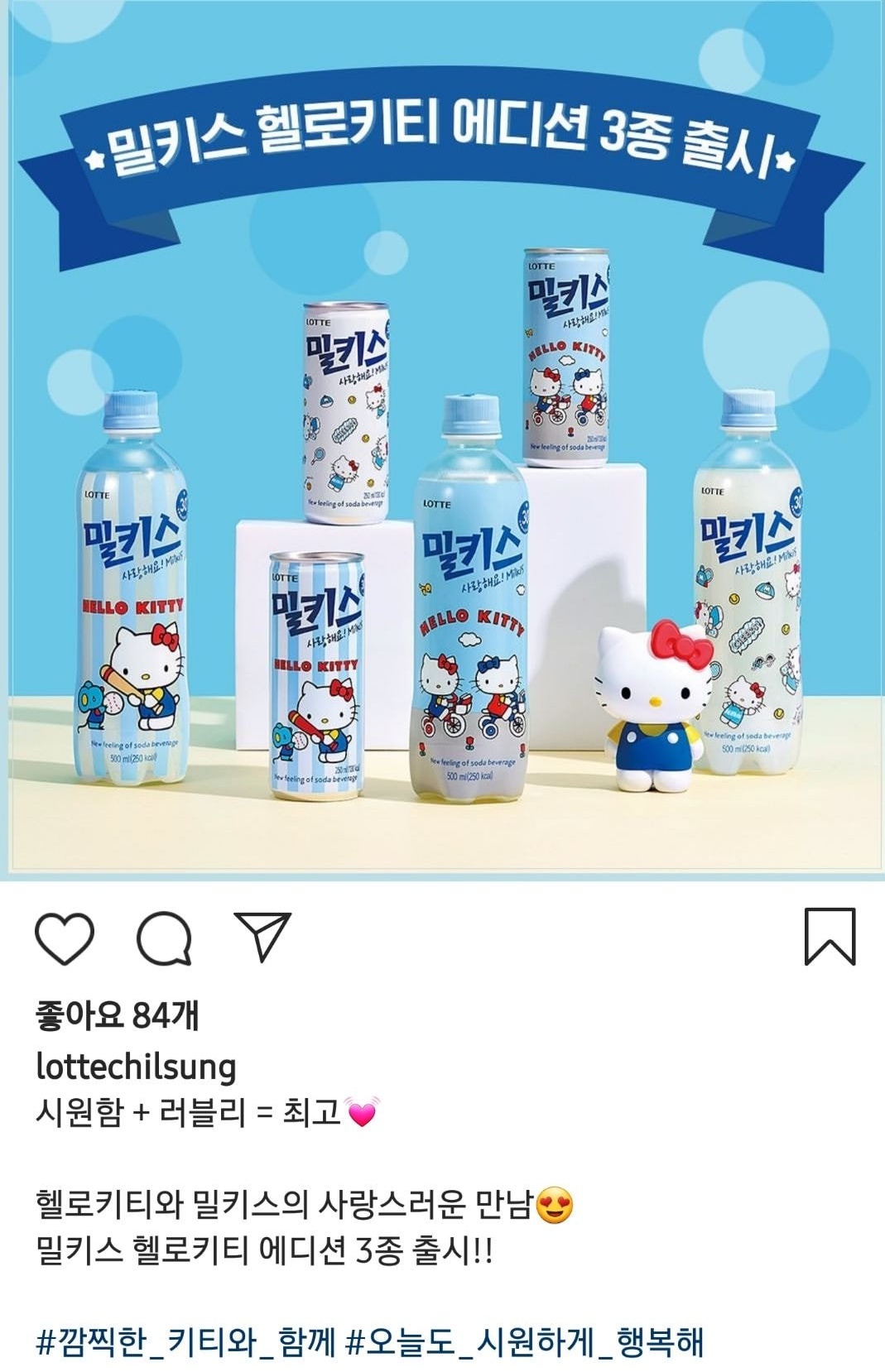The image size is (885, 1372).
Task: Bookmark this Milkis Hello Kitty post
Action: [830, 936]
